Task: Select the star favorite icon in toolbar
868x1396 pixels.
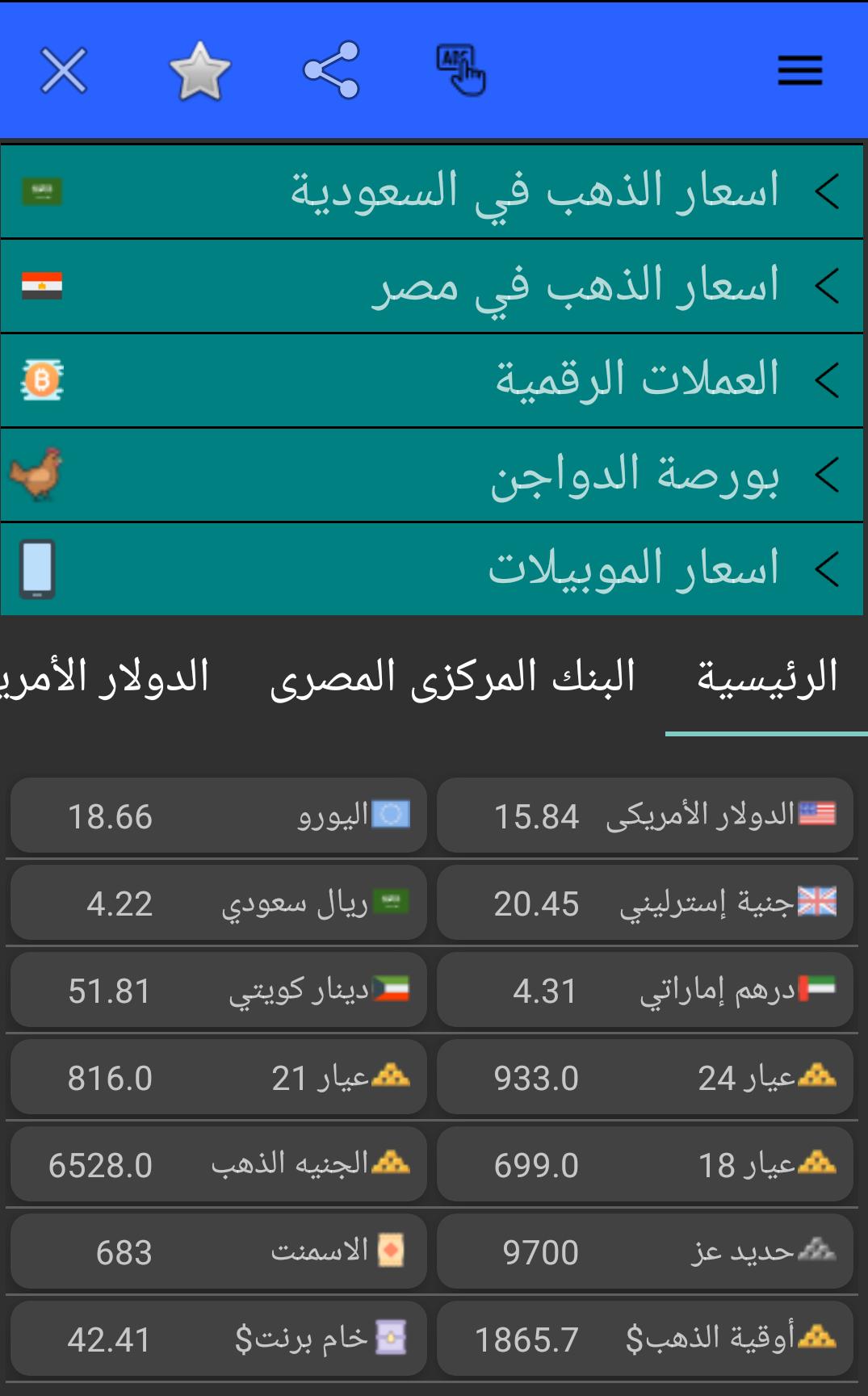Action: click(x=199, y=69)
